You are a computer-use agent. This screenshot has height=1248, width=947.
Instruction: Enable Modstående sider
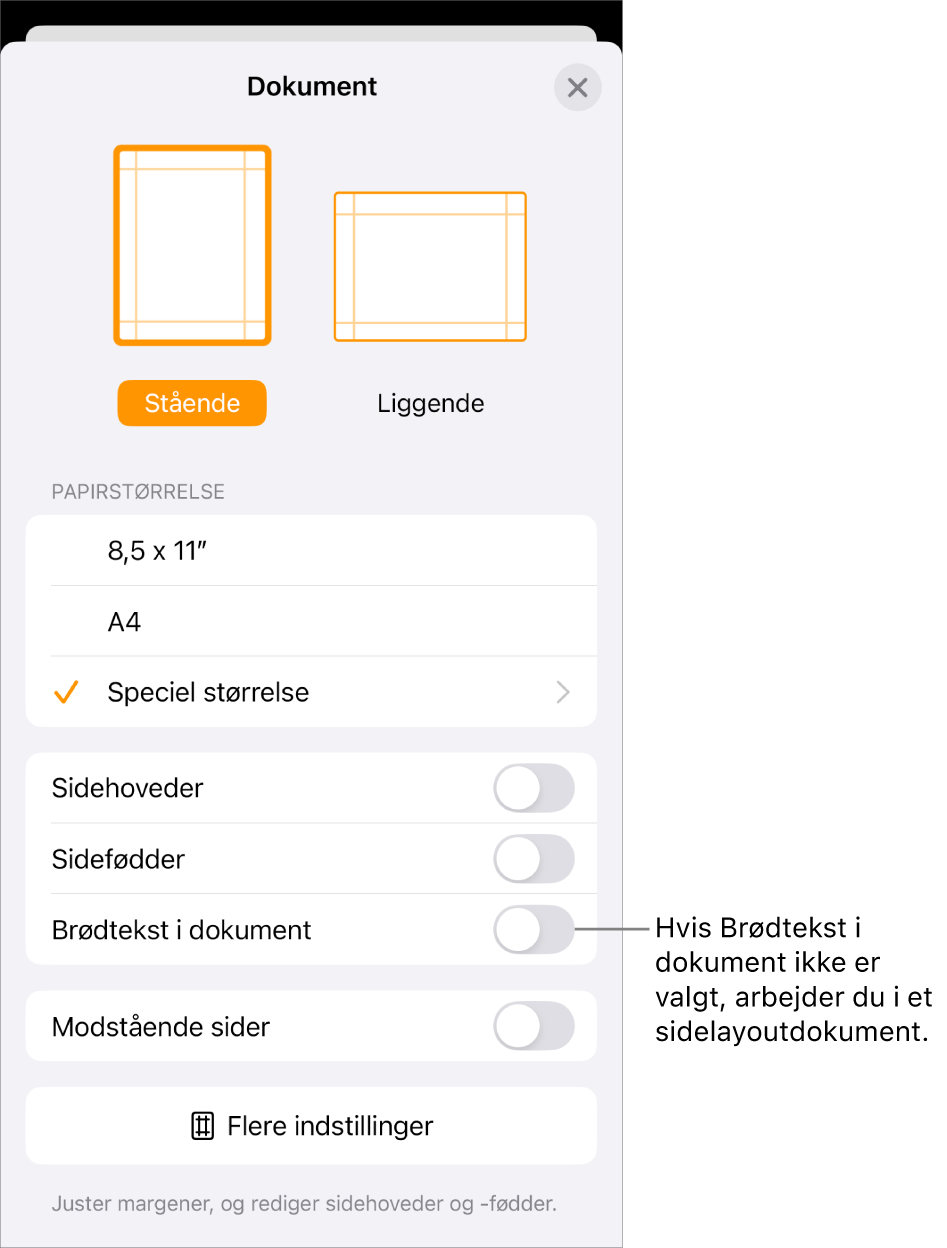coord(534,1026)
